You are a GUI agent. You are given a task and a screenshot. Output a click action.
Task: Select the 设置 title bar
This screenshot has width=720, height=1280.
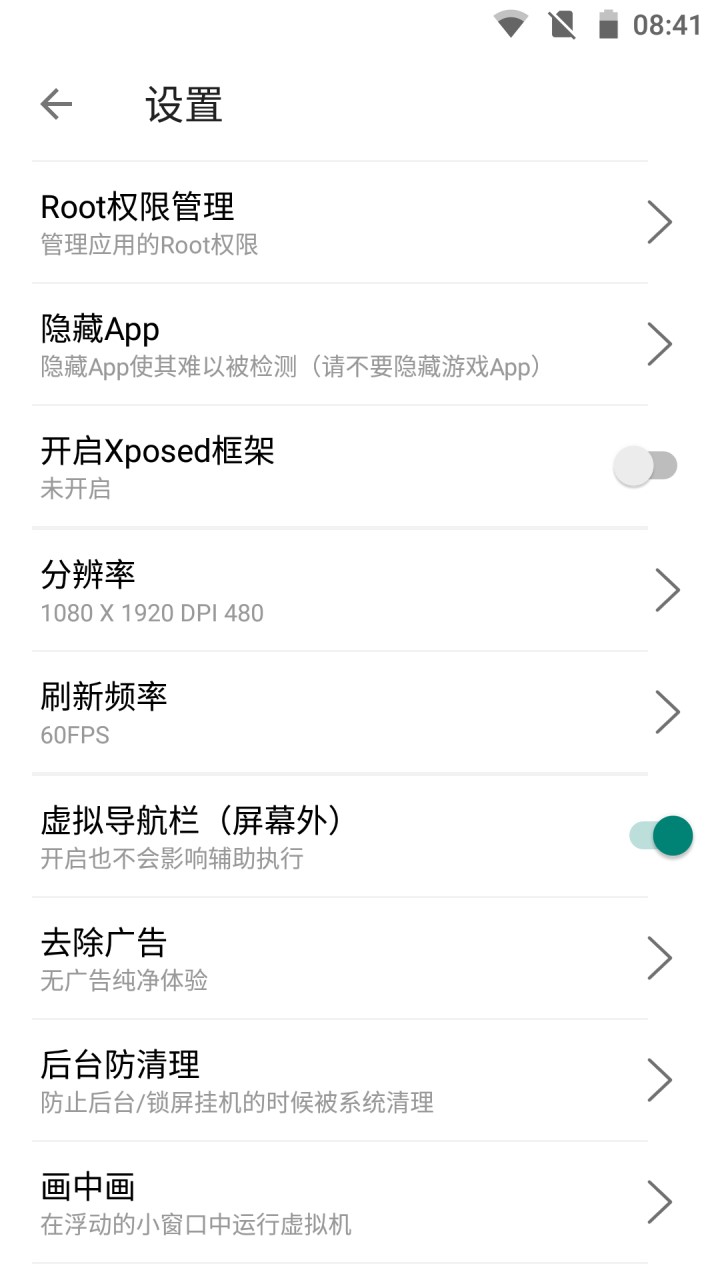pyautogui.click(x=182, y=104)
